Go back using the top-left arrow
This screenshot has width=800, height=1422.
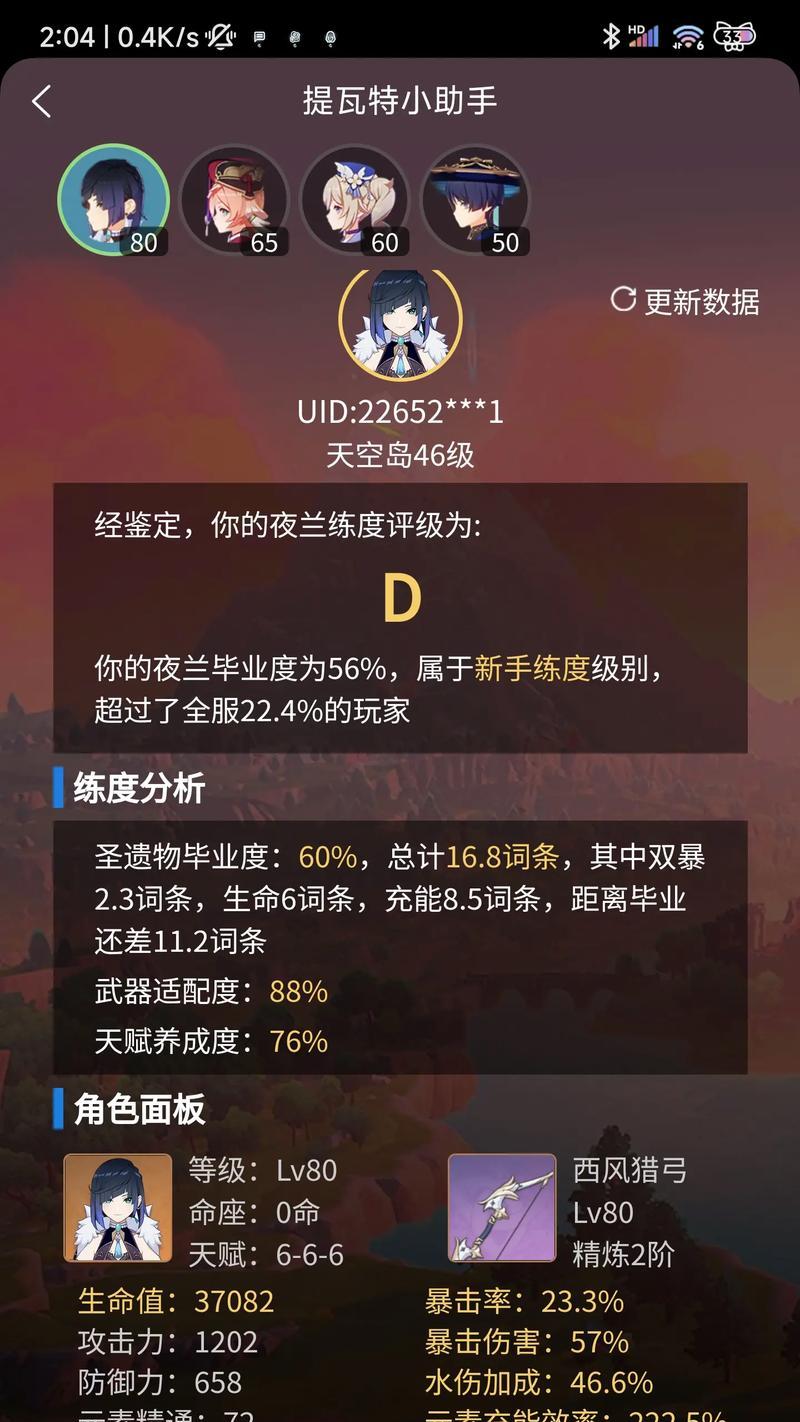tap(41, 101)
